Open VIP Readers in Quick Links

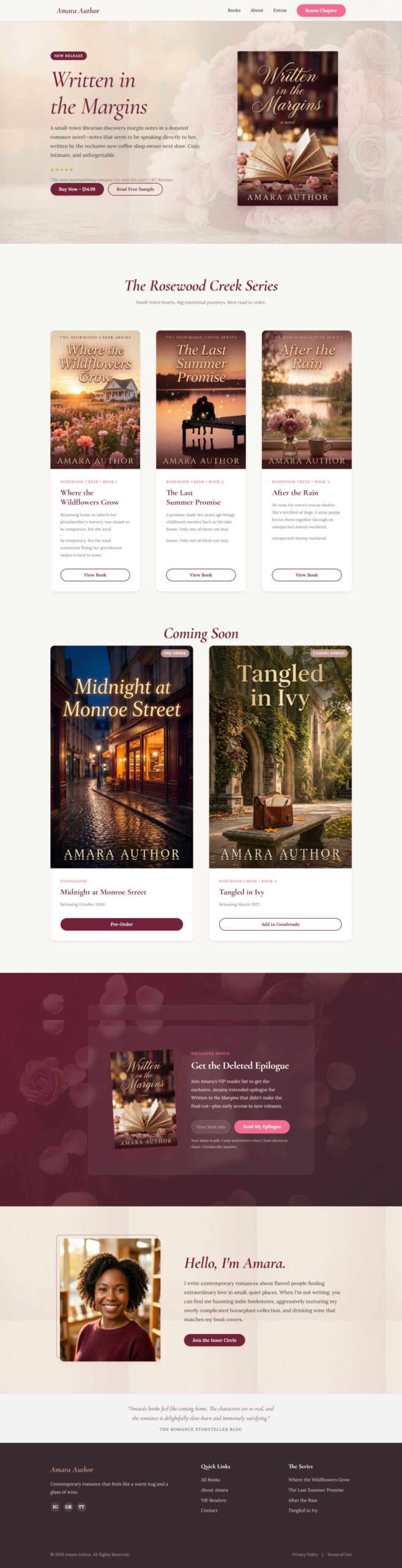tap(213, 1500)
